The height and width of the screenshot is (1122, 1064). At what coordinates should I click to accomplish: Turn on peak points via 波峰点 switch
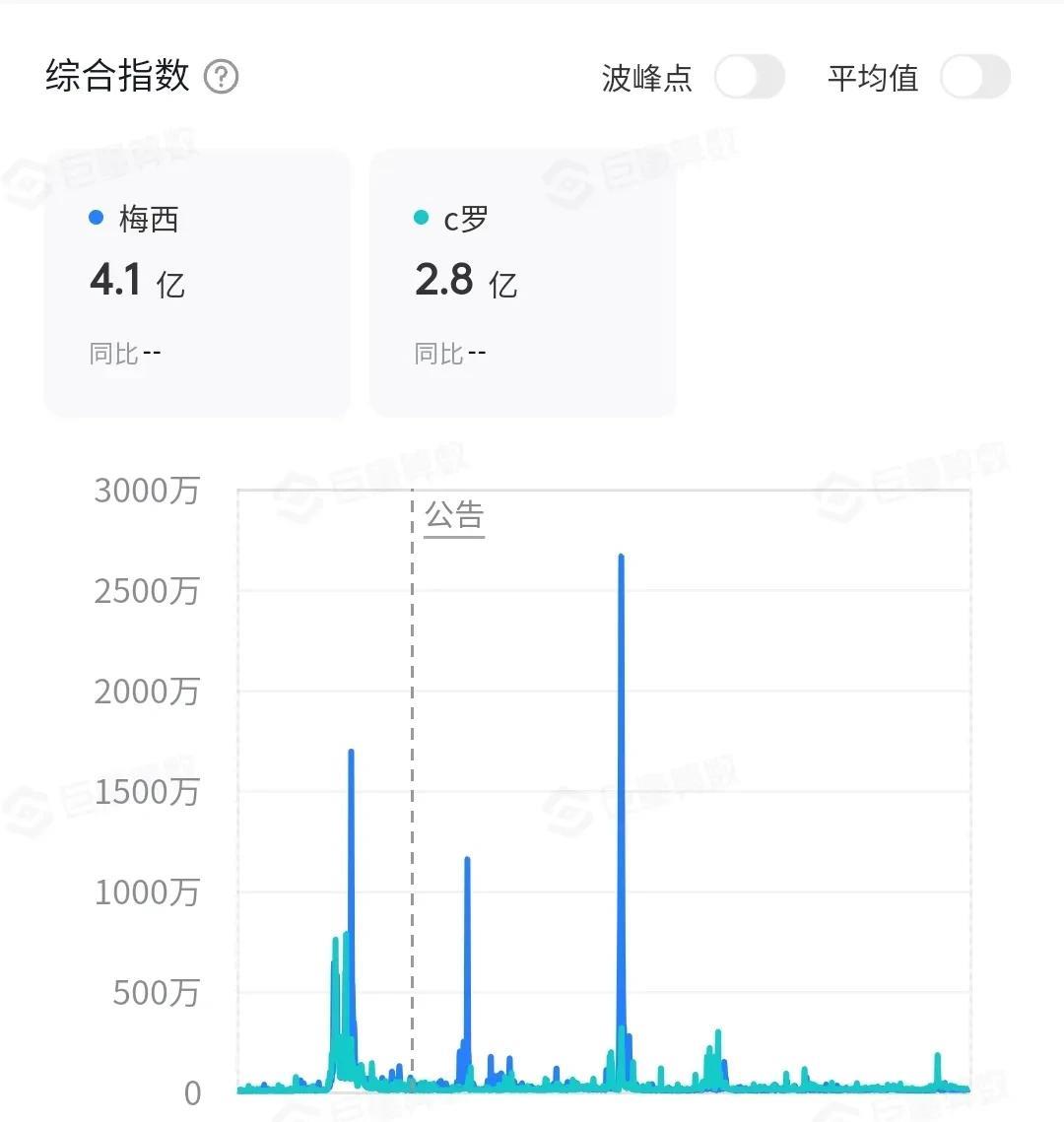751,77
